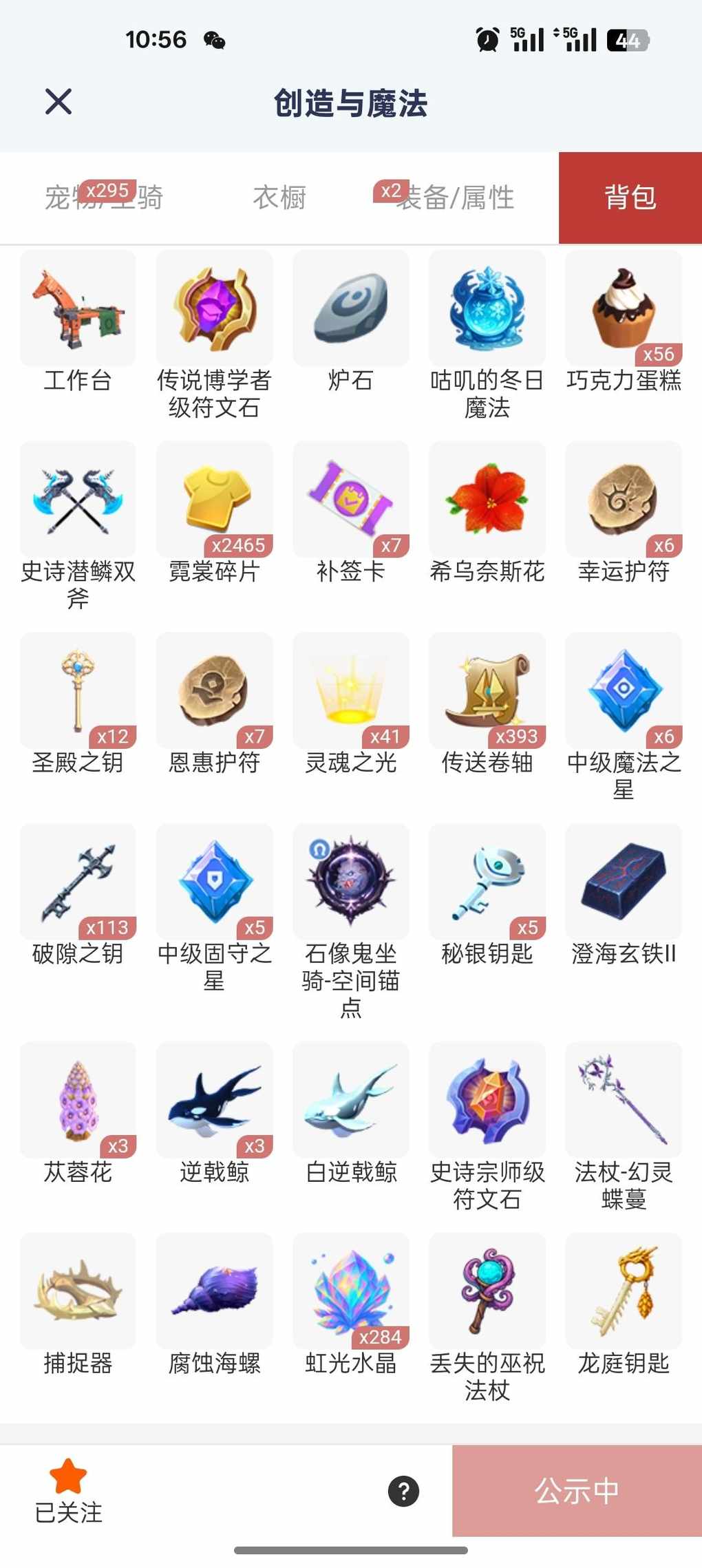Switch to the 衣橱 tab
Viewport: 702px width, 1568px height.
tap(279, 198)
